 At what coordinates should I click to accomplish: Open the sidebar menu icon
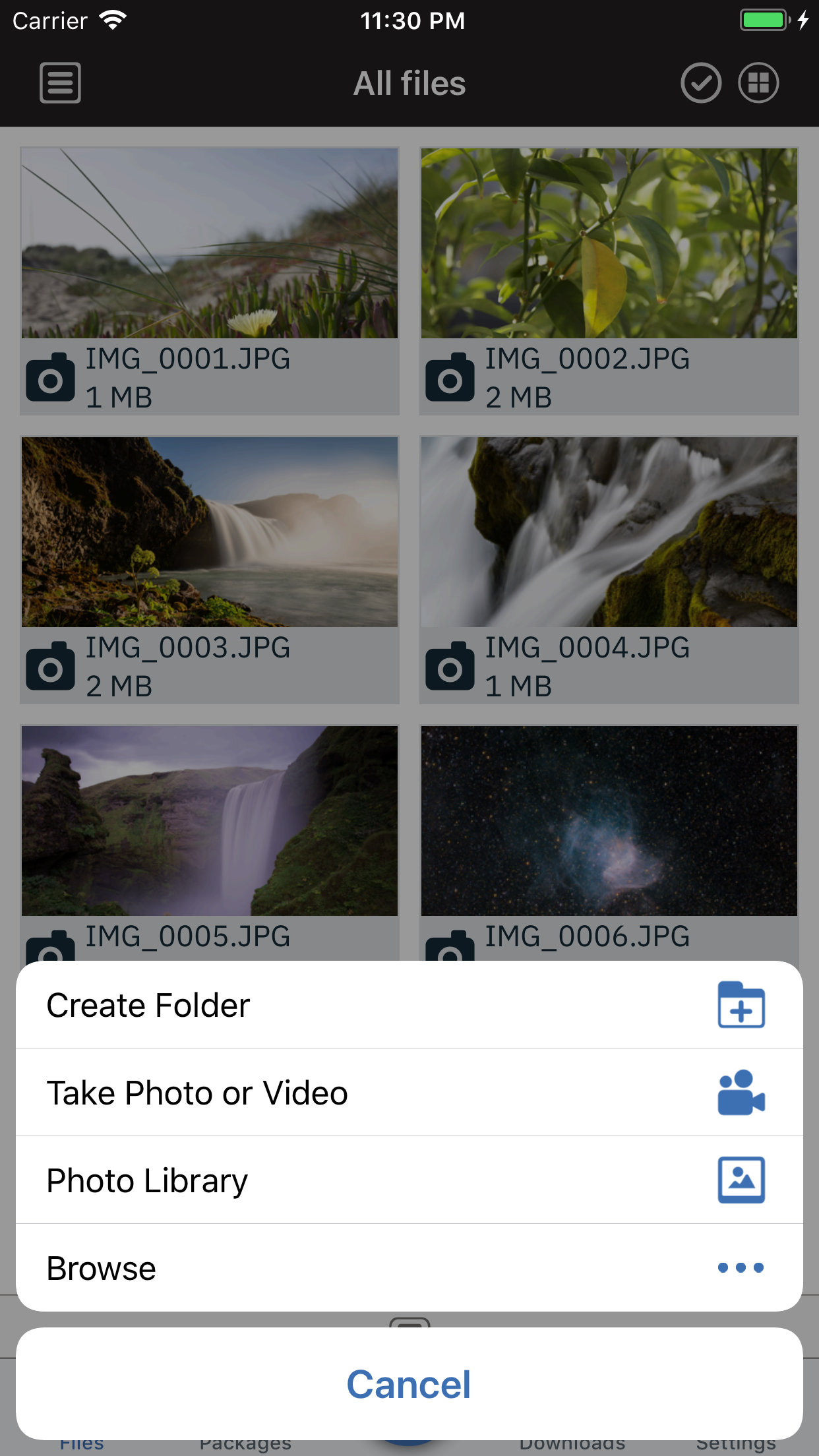(x=59, y=82)
